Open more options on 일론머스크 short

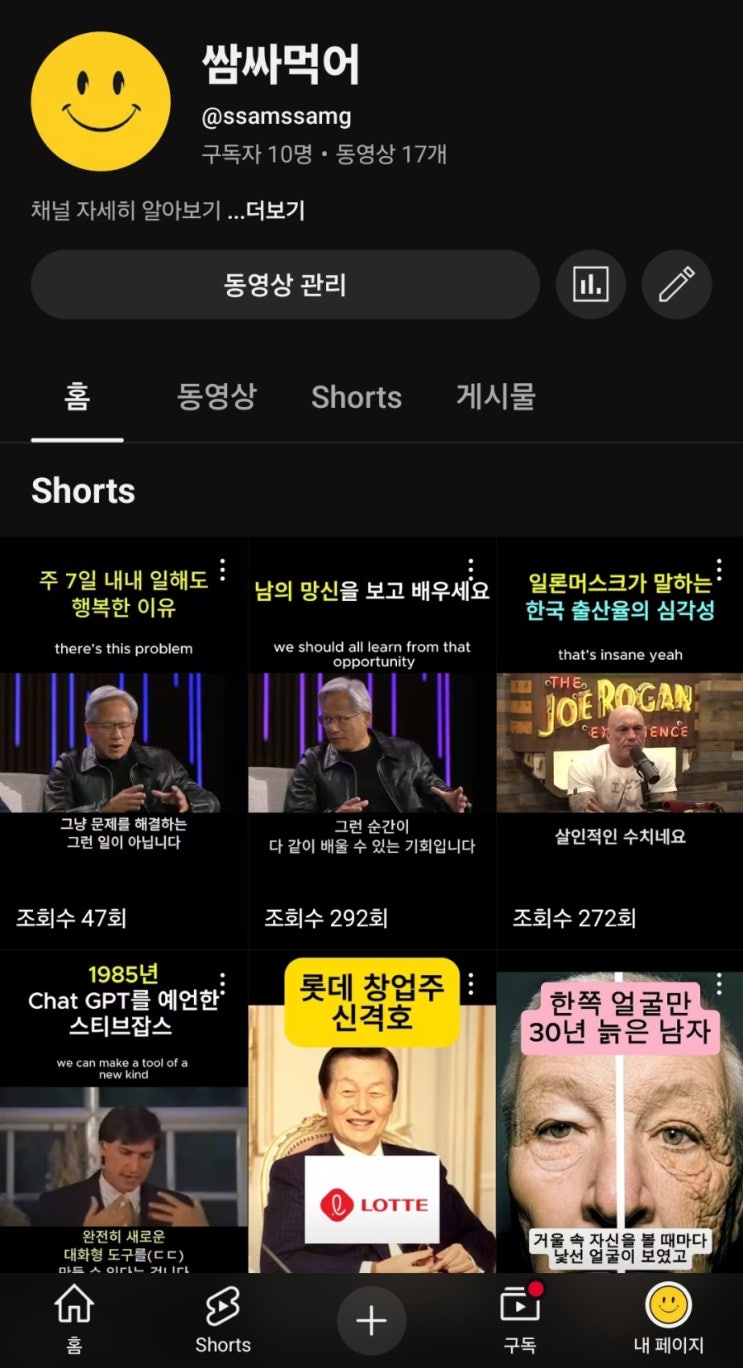(x=719, y=570)
